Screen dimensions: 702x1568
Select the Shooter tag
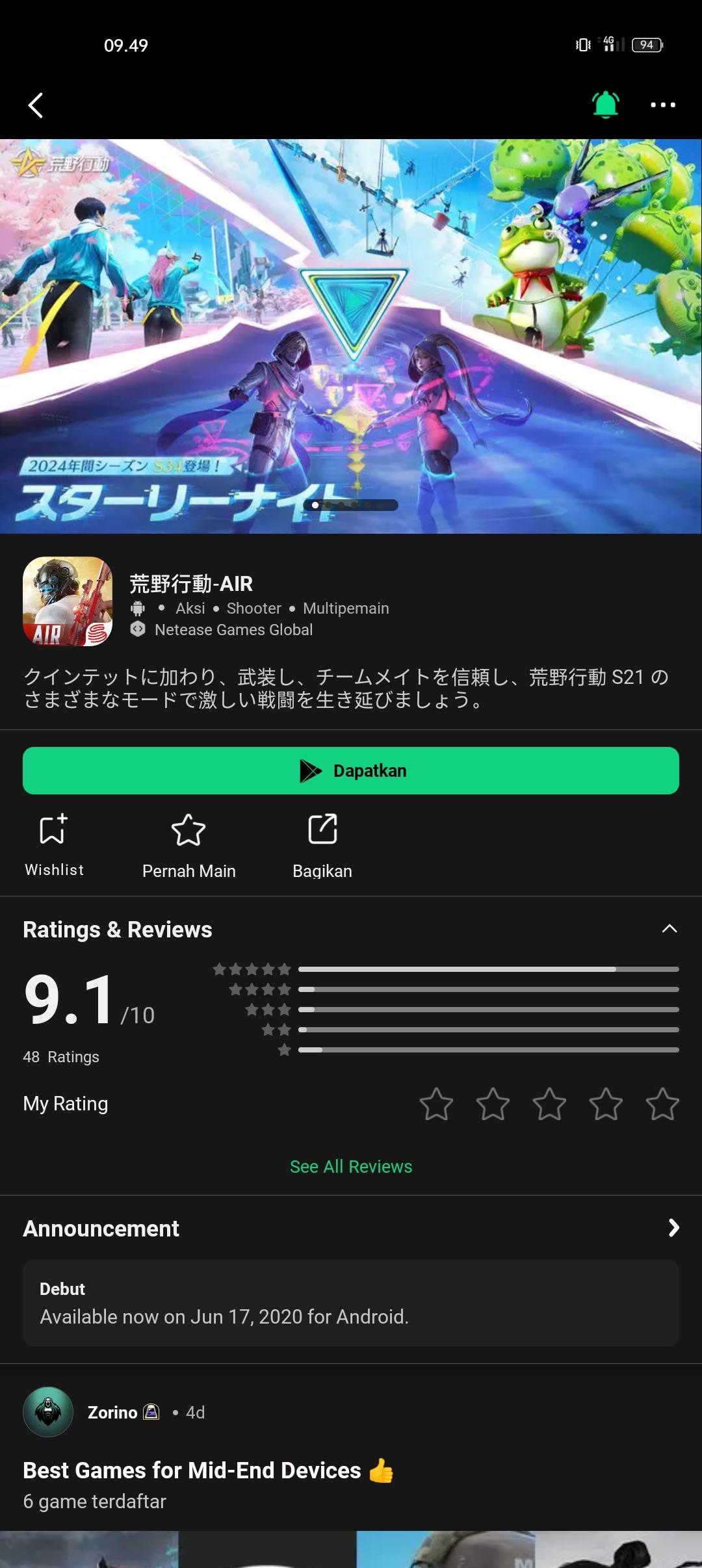tap(253, 608)
